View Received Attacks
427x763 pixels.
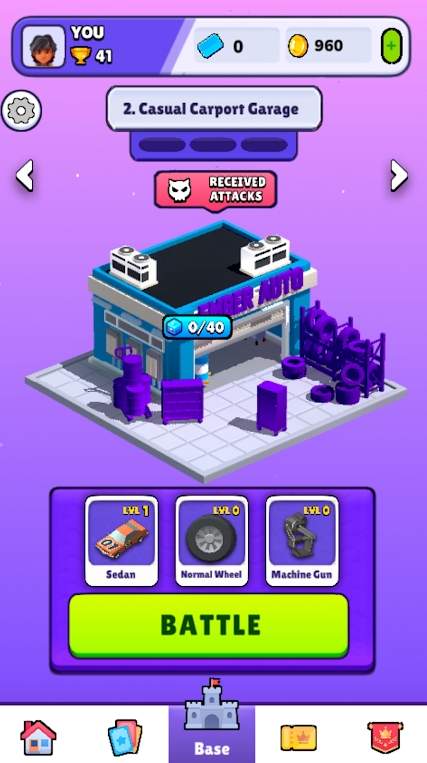215,190
